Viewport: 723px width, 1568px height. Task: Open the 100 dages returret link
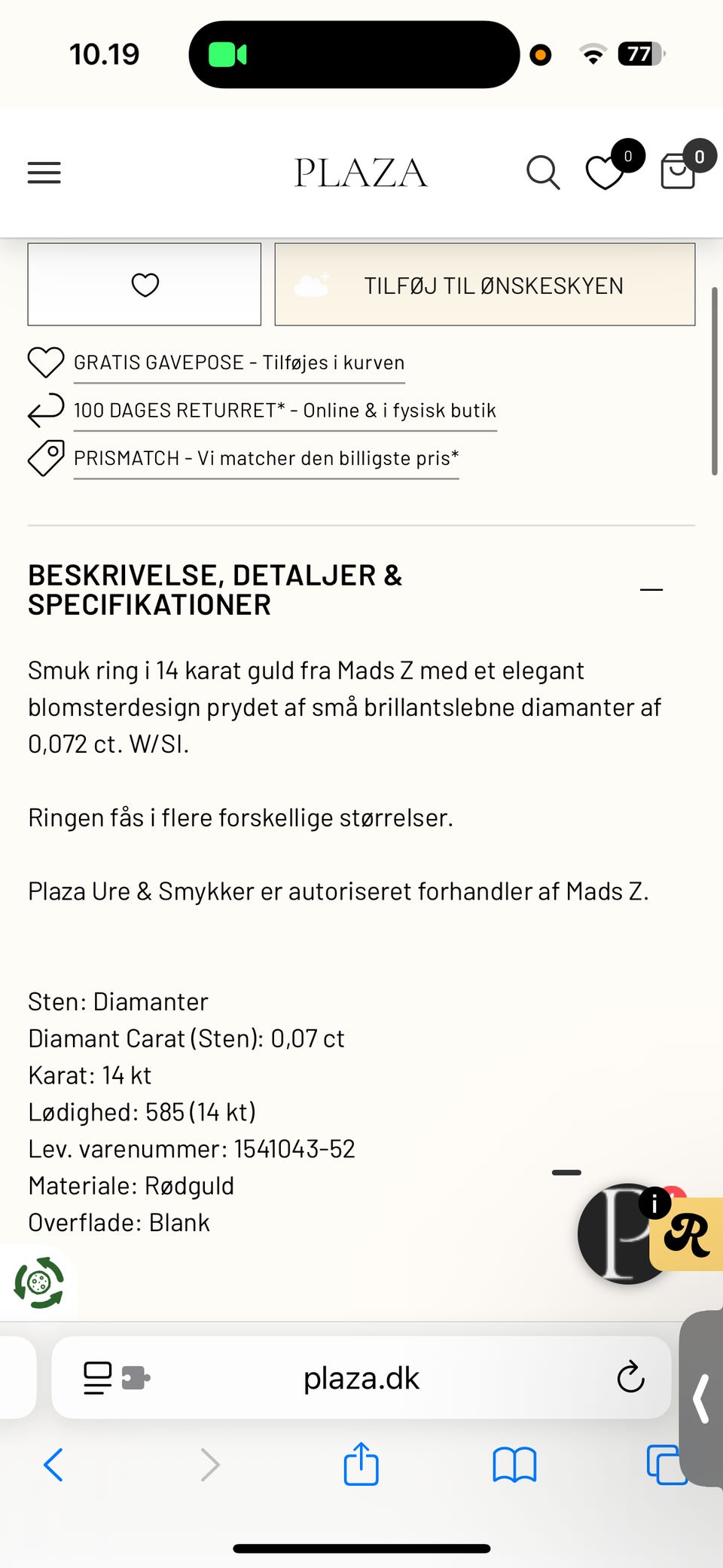point(285,411)
